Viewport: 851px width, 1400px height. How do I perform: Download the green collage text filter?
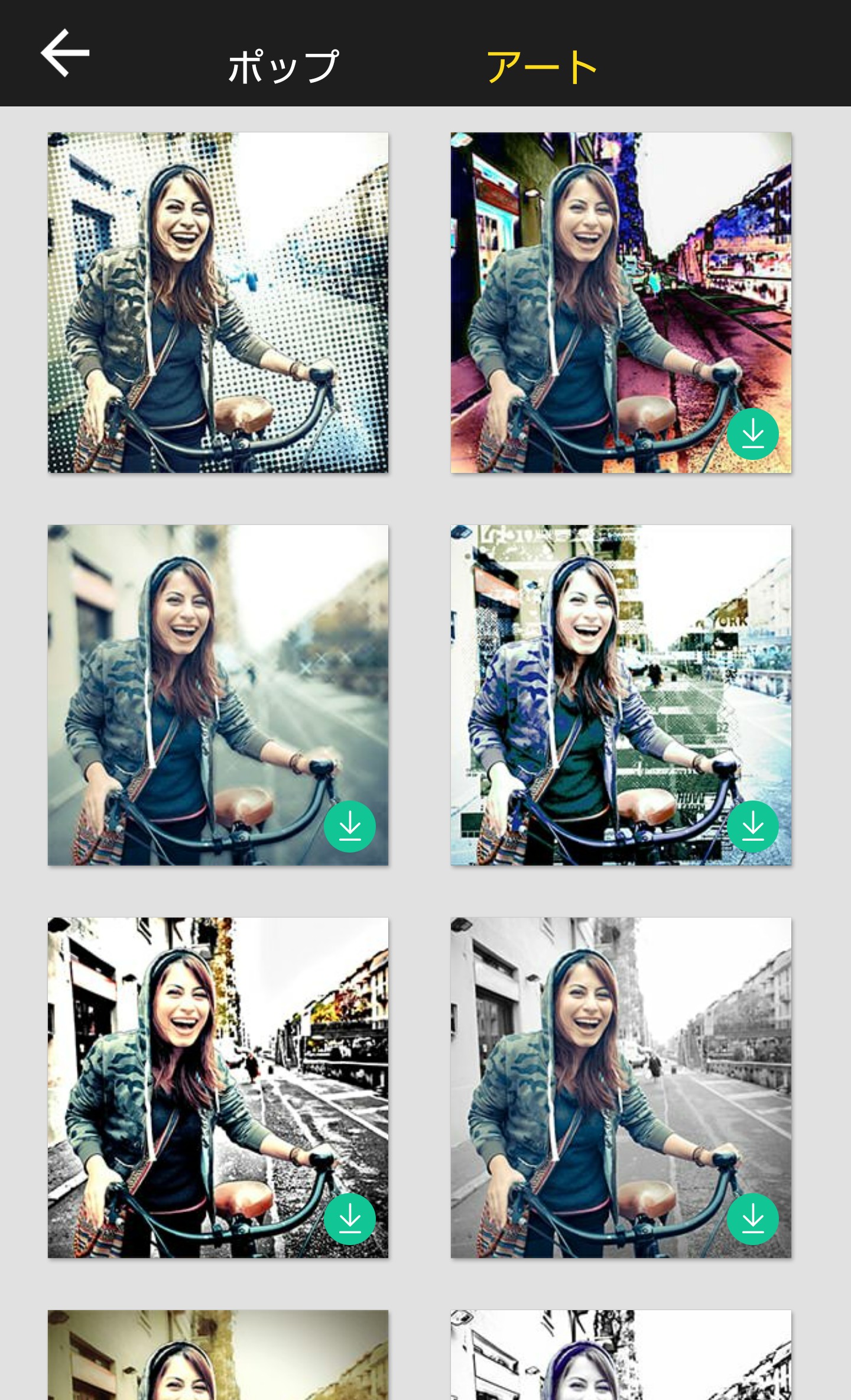coord(752,827)
